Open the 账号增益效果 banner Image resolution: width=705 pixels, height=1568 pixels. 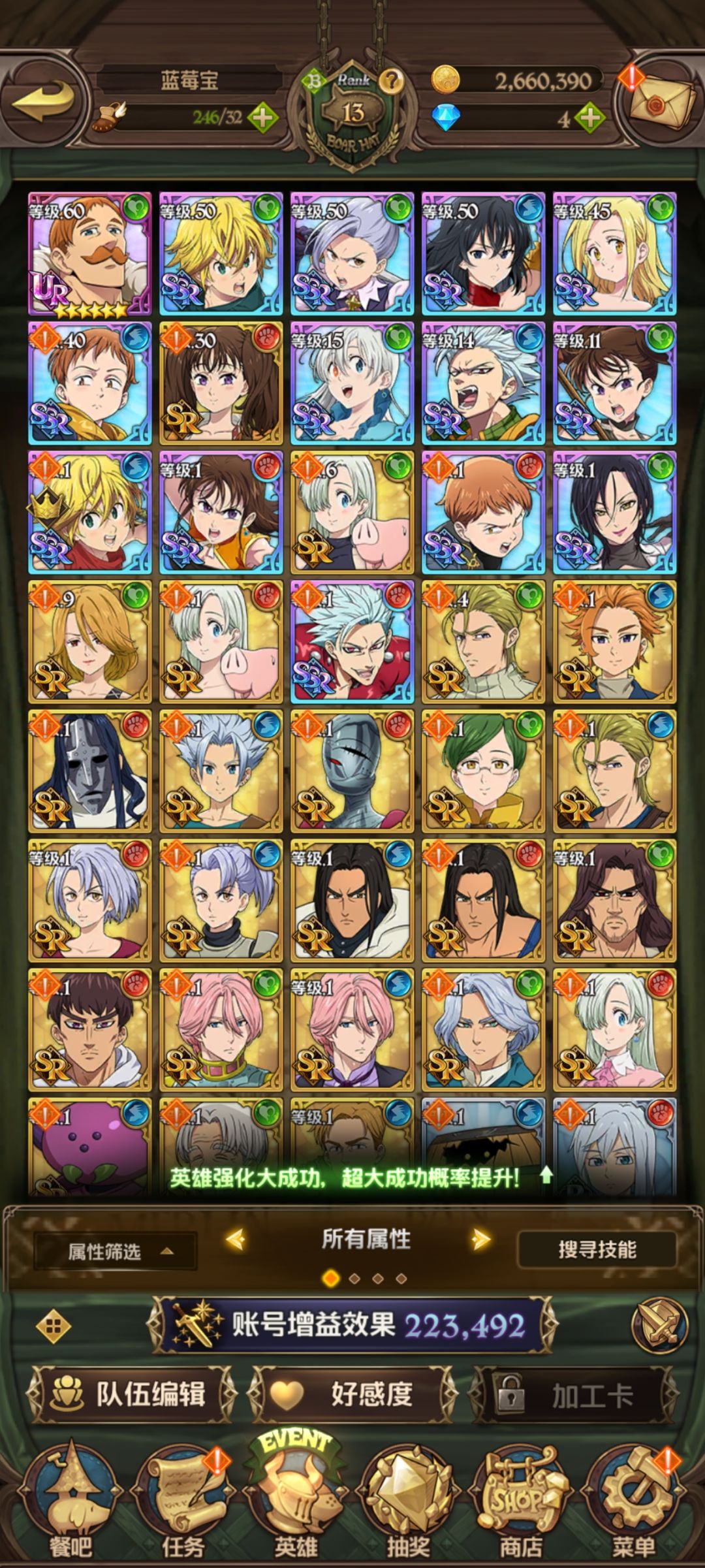(x=352, y=1325)
